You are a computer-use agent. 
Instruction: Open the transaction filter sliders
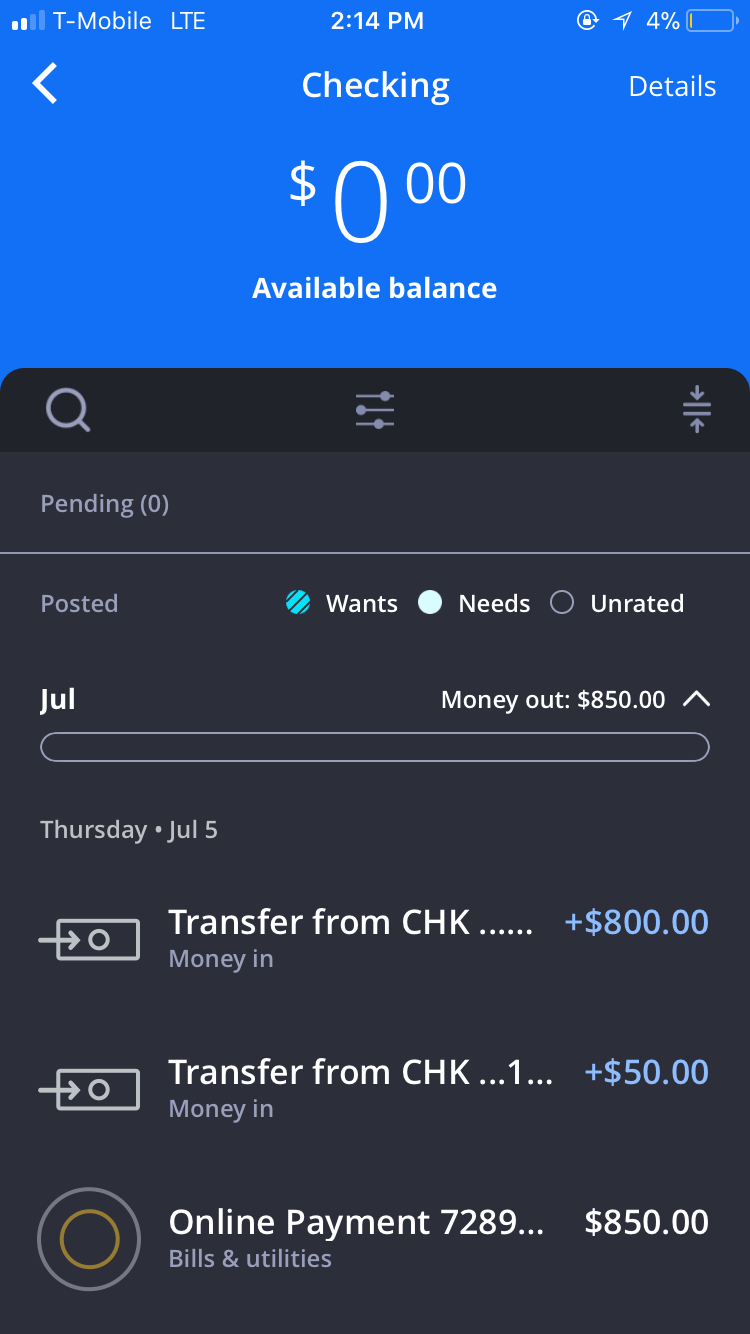[375, 410]
